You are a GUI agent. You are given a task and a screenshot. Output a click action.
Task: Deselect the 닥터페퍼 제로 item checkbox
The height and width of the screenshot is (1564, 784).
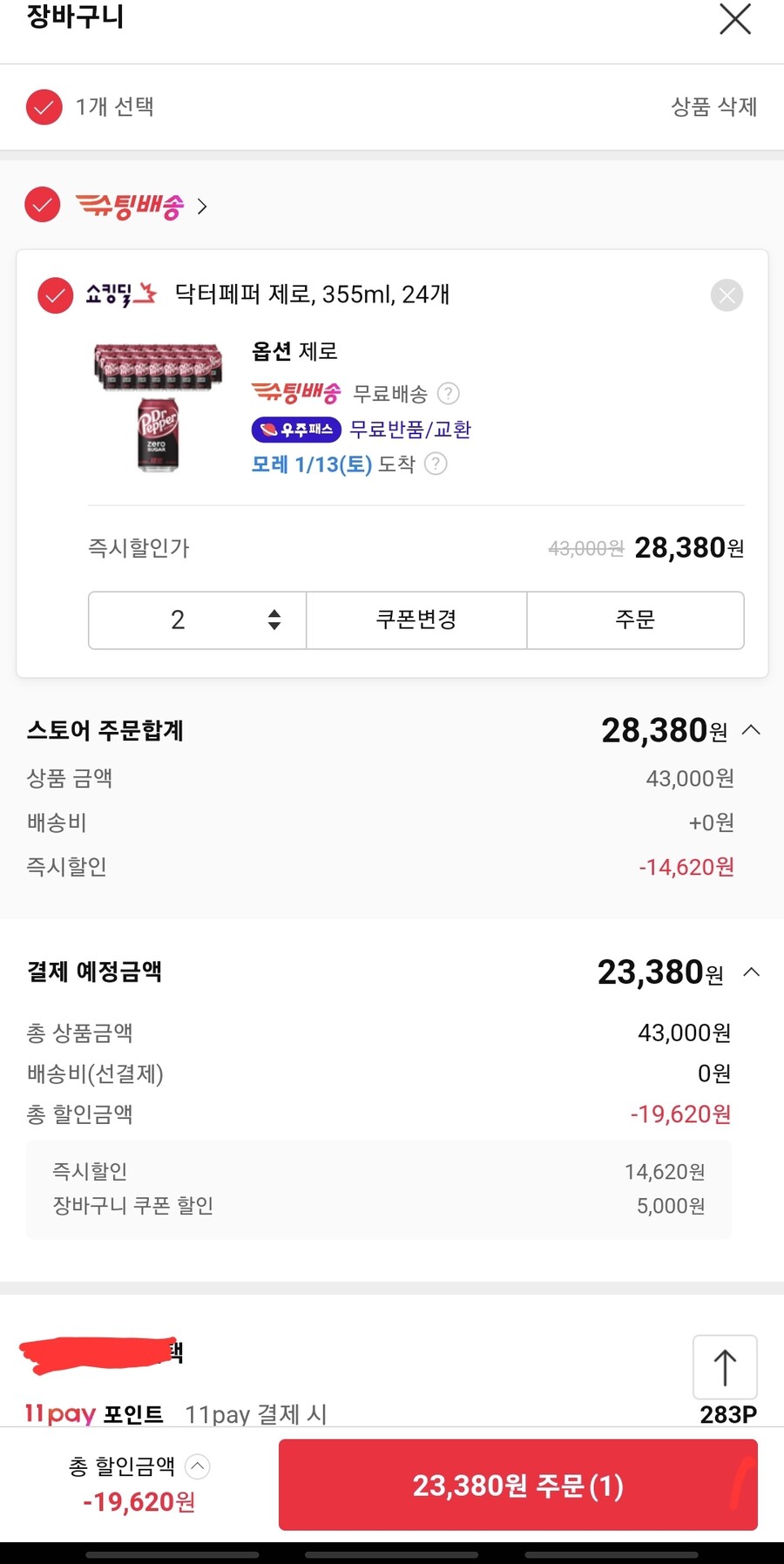(x=55, y=295)
